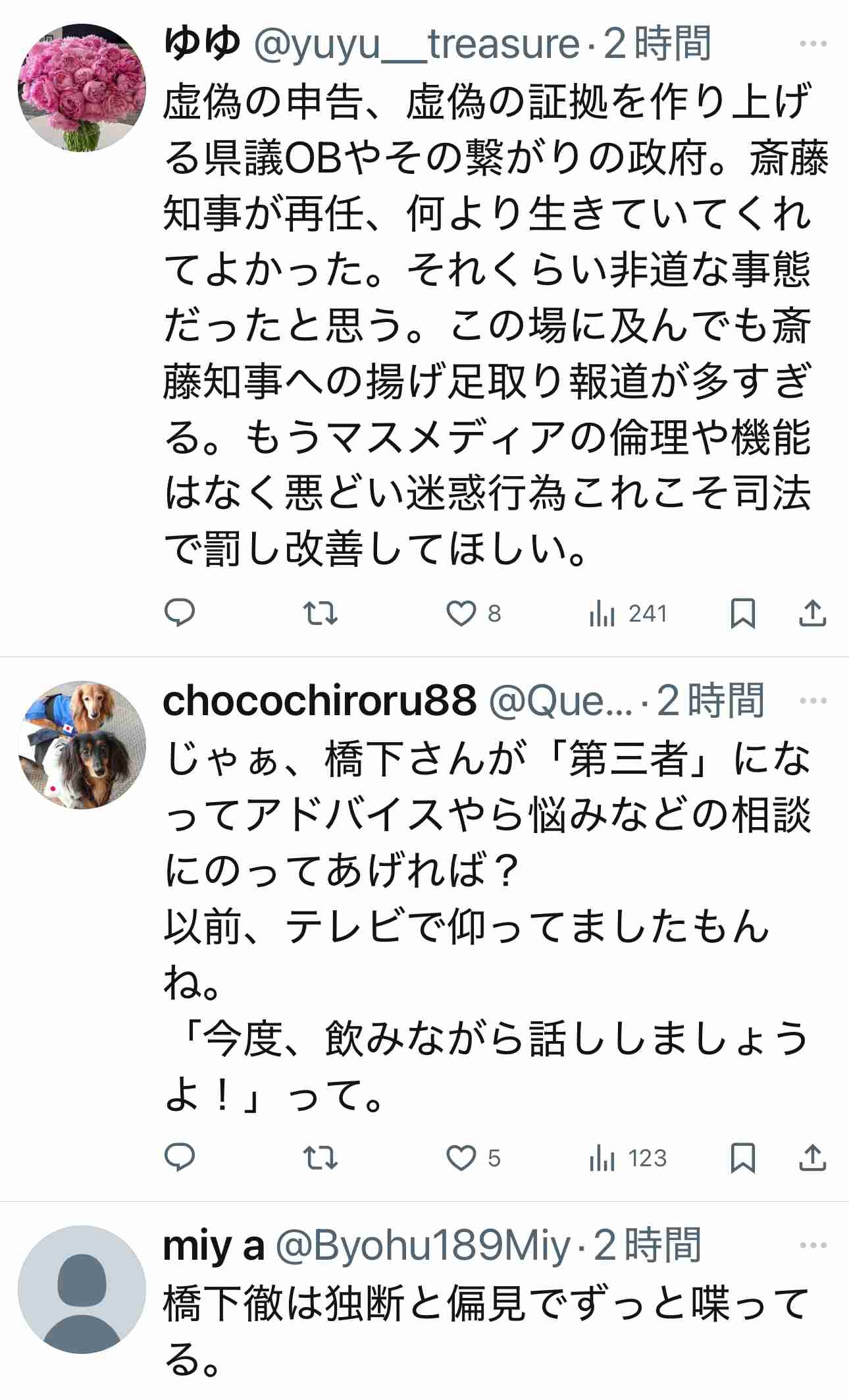Open the overflow menu on chocochiroru88's post
This screenshot has height=1400, width=849.
pyautogui.click(x=813, y=701)
